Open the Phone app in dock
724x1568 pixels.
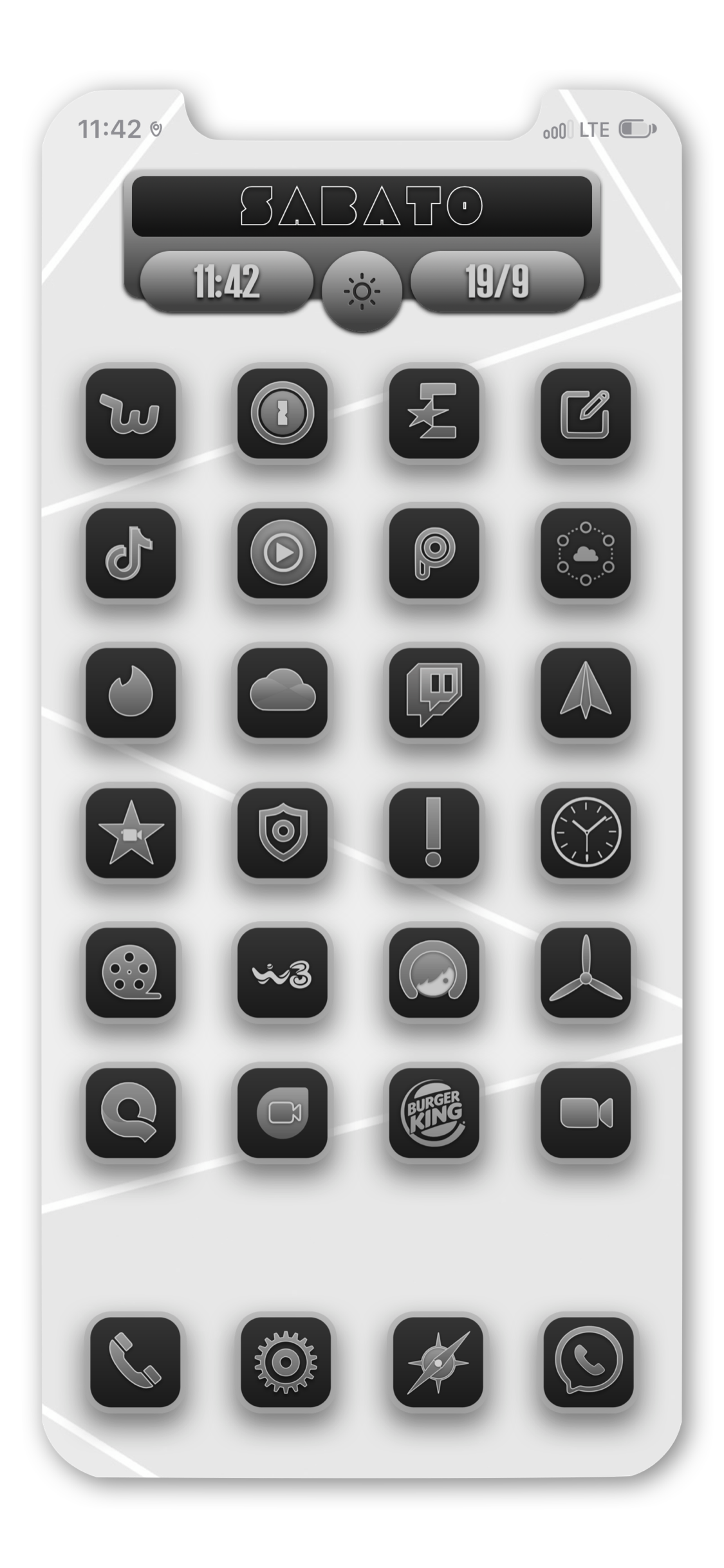(x=135, y=1361)
